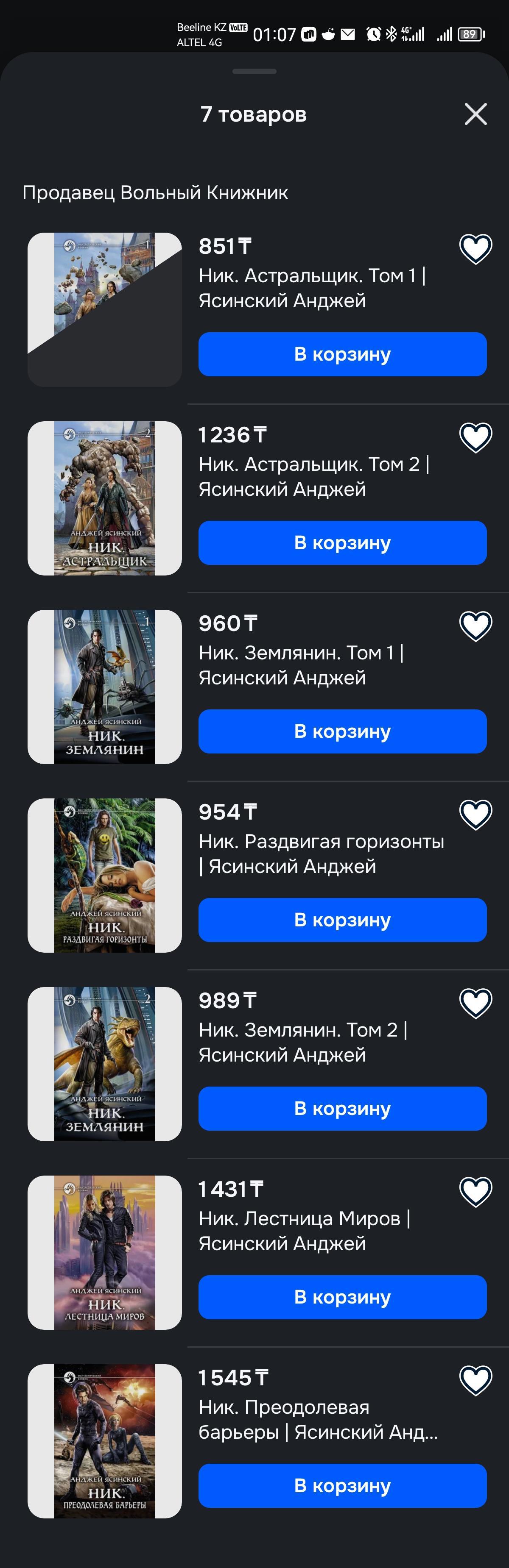Open Ник. Астральщик. Том 1 cover
The height and width of the screenshot is (1568, 509).
(x=104, y=309)
